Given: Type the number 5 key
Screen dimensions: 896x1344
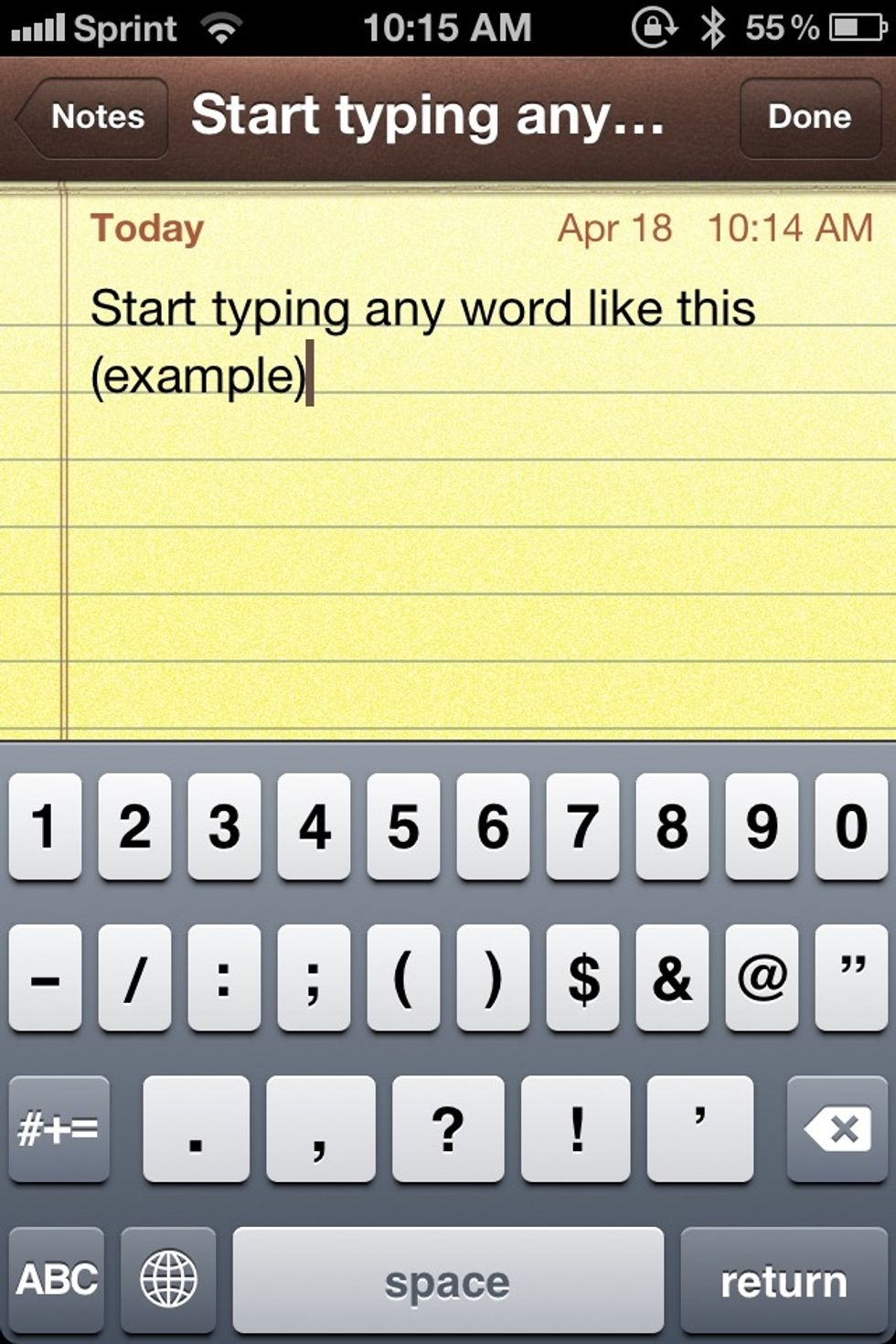Looking at the screenshot, I should [403, 827].
